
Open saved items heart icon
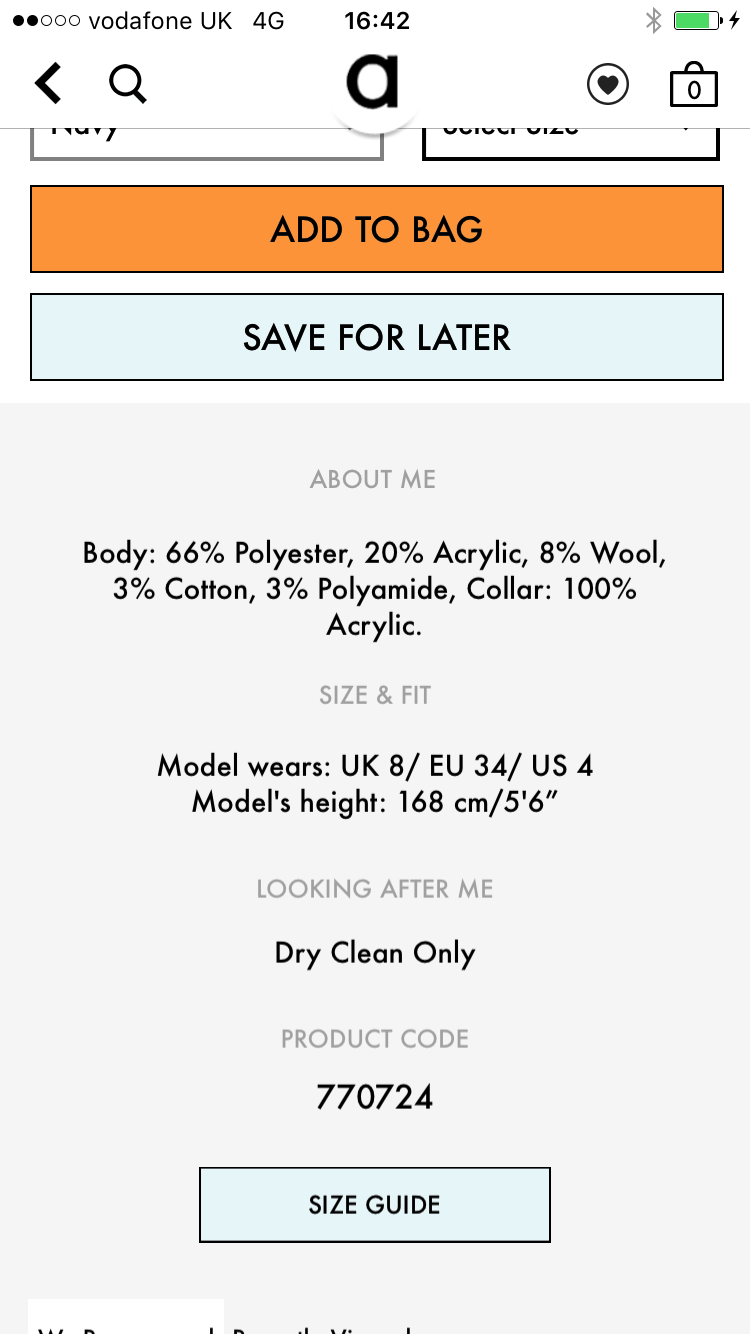pyautogui.click(x=608, y=85)
